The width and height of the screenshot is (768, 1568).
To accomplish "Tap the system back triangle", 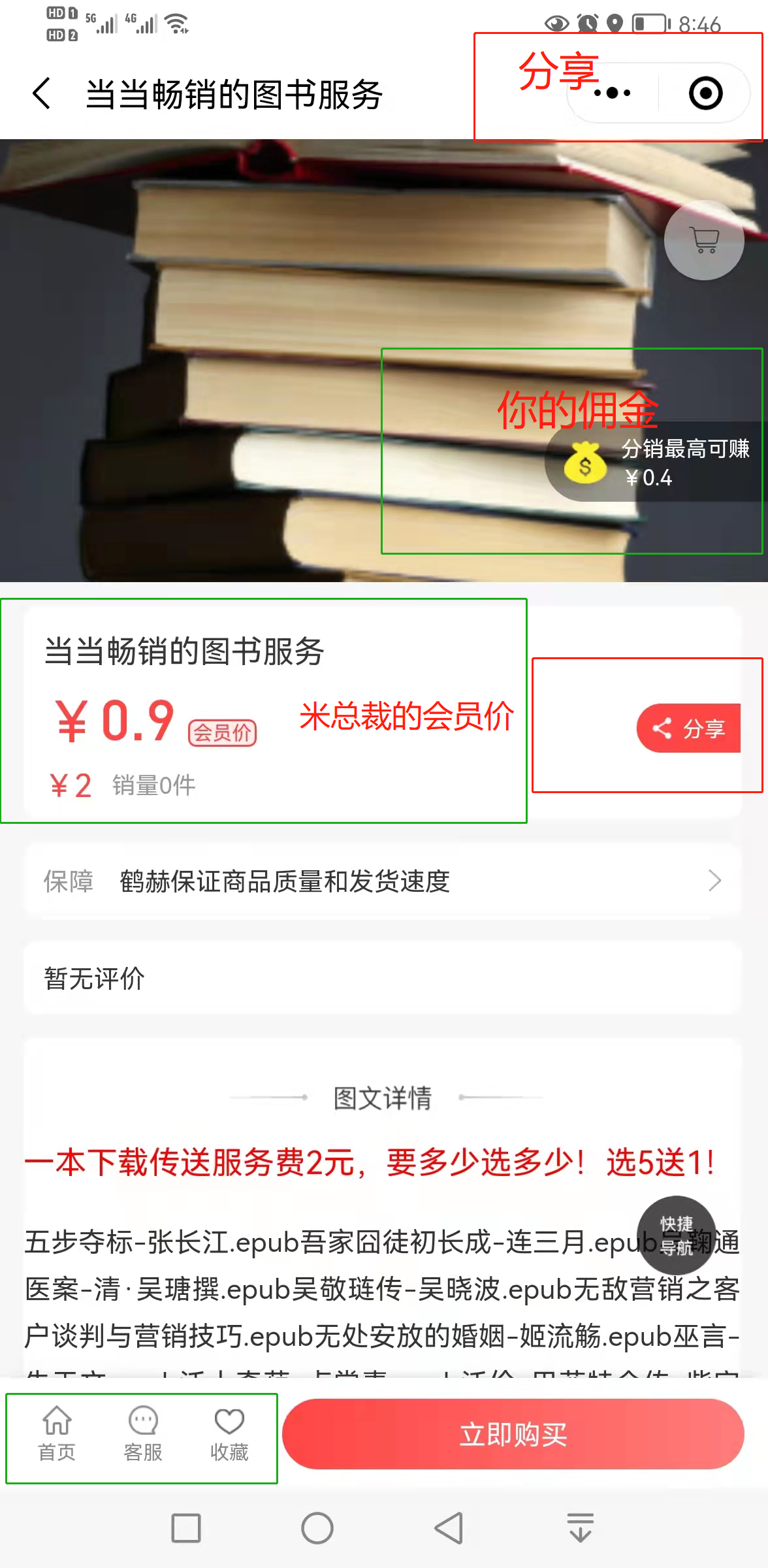I will [449, 1528].
